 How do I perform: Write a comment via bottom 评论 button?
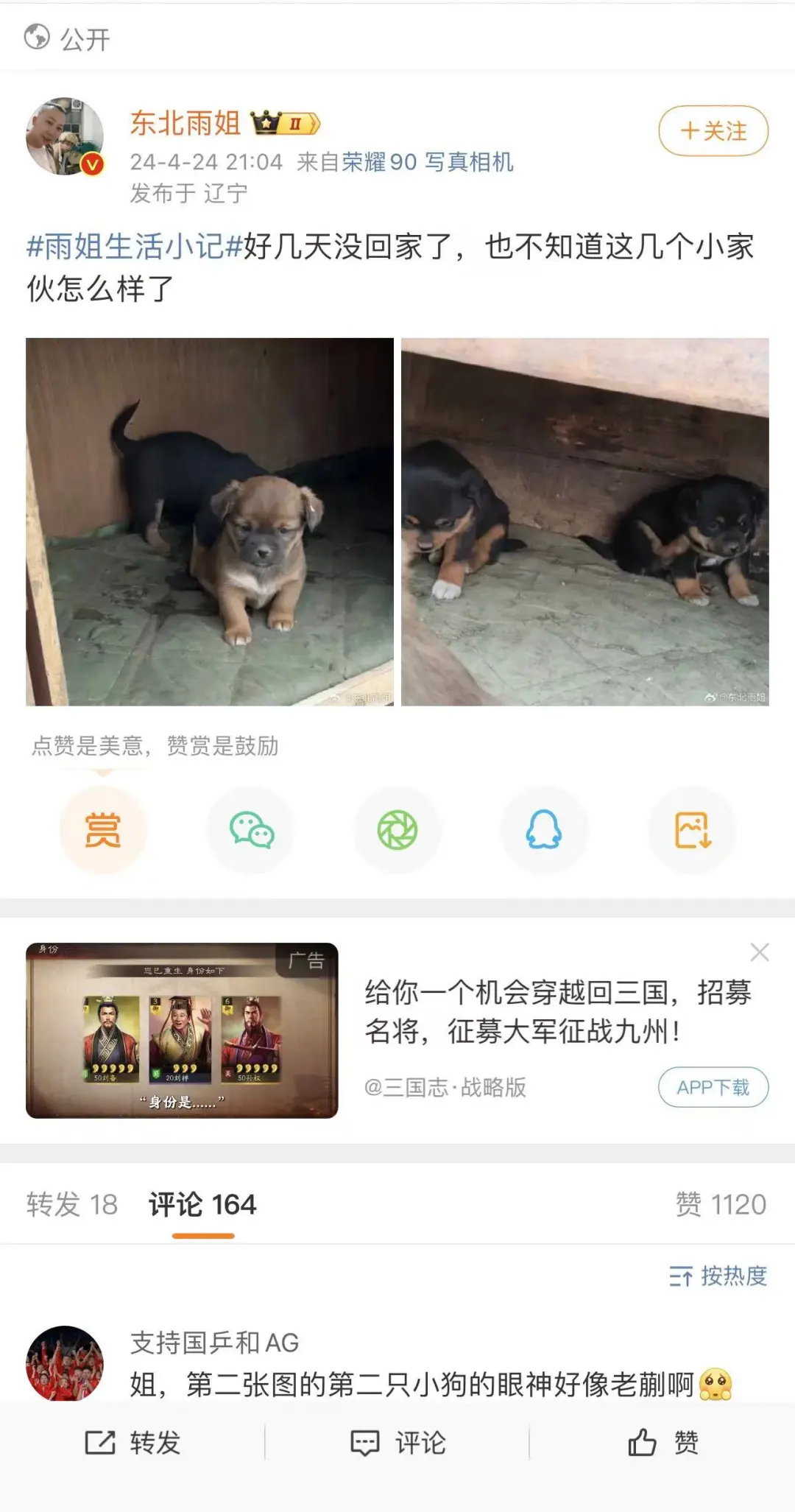[x=397, y=1443]
